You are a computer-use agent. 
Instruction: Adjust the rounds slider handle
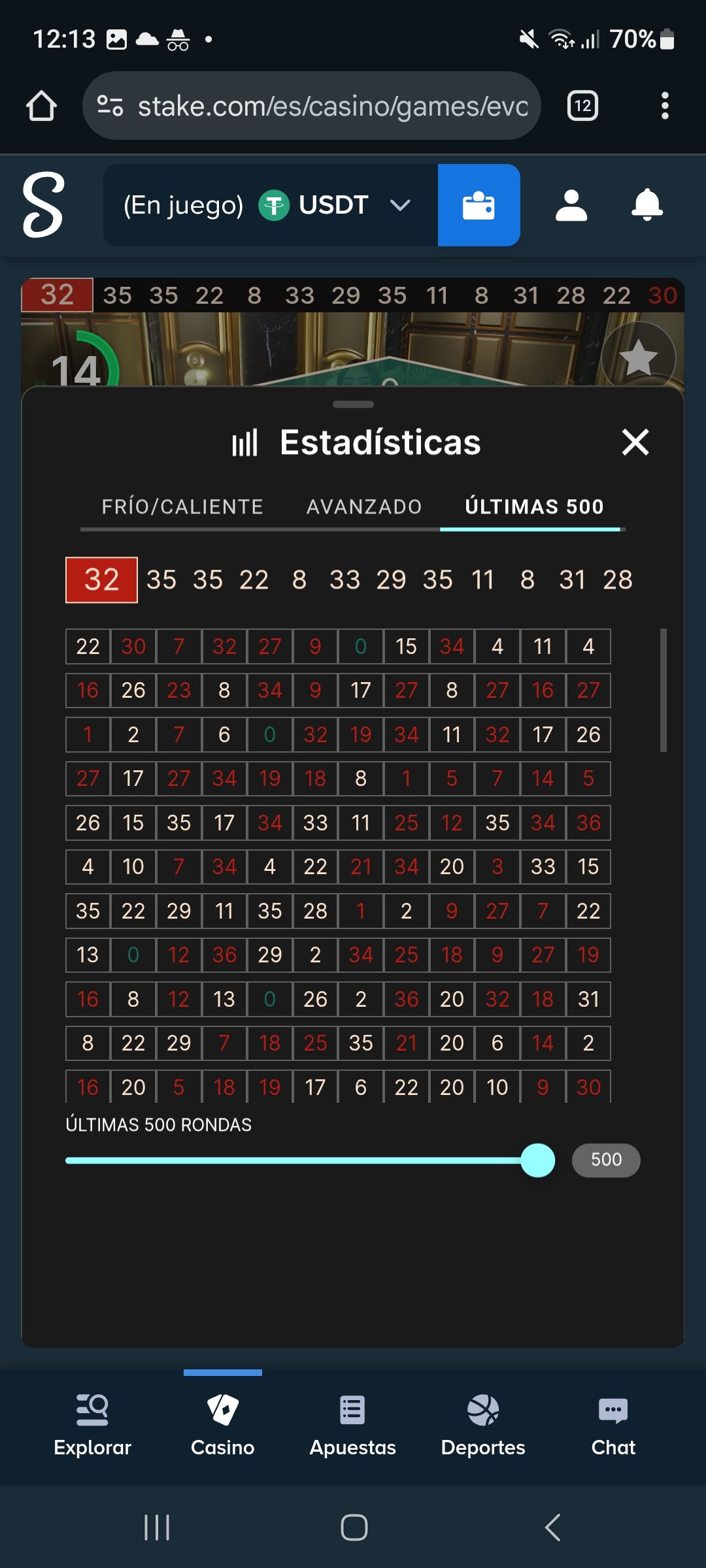tap(539, 1160)
